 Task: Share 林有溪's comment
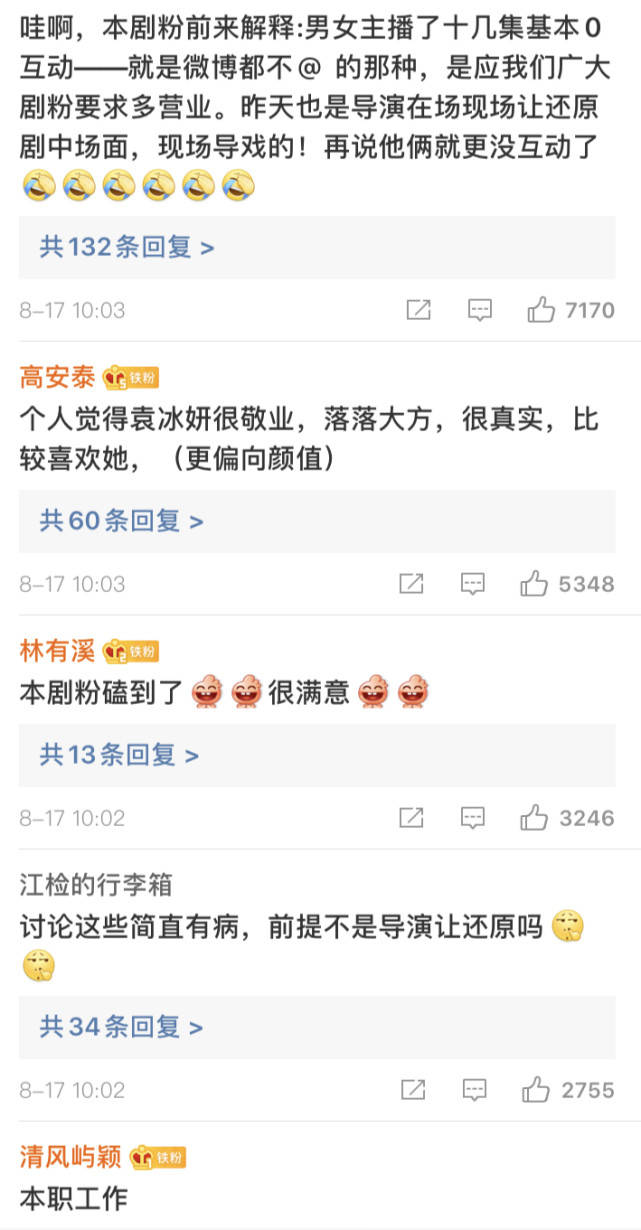tap(411, 818)
